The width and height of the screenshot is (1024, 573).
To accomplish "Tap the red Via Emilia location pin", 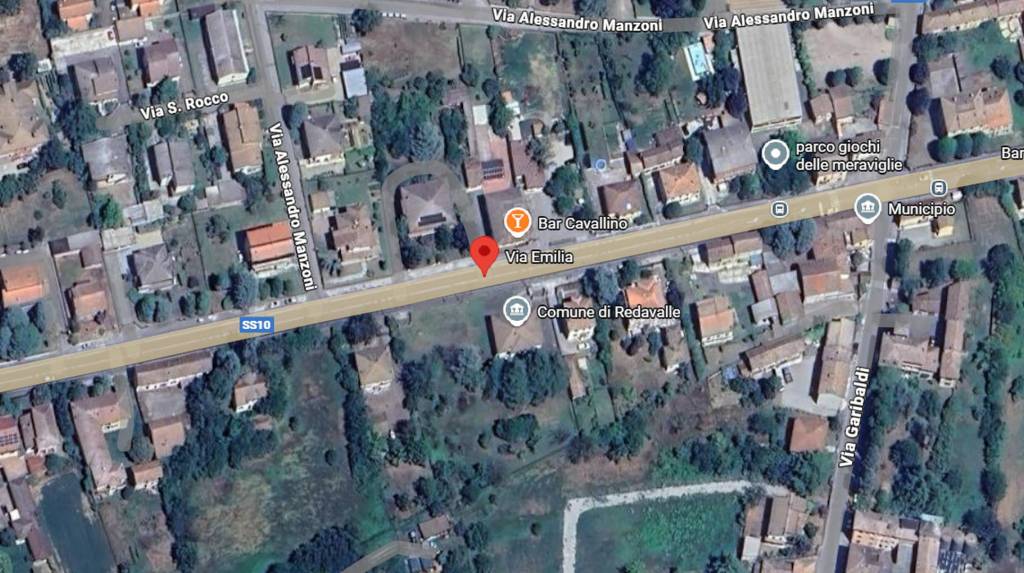I will 485,255.
